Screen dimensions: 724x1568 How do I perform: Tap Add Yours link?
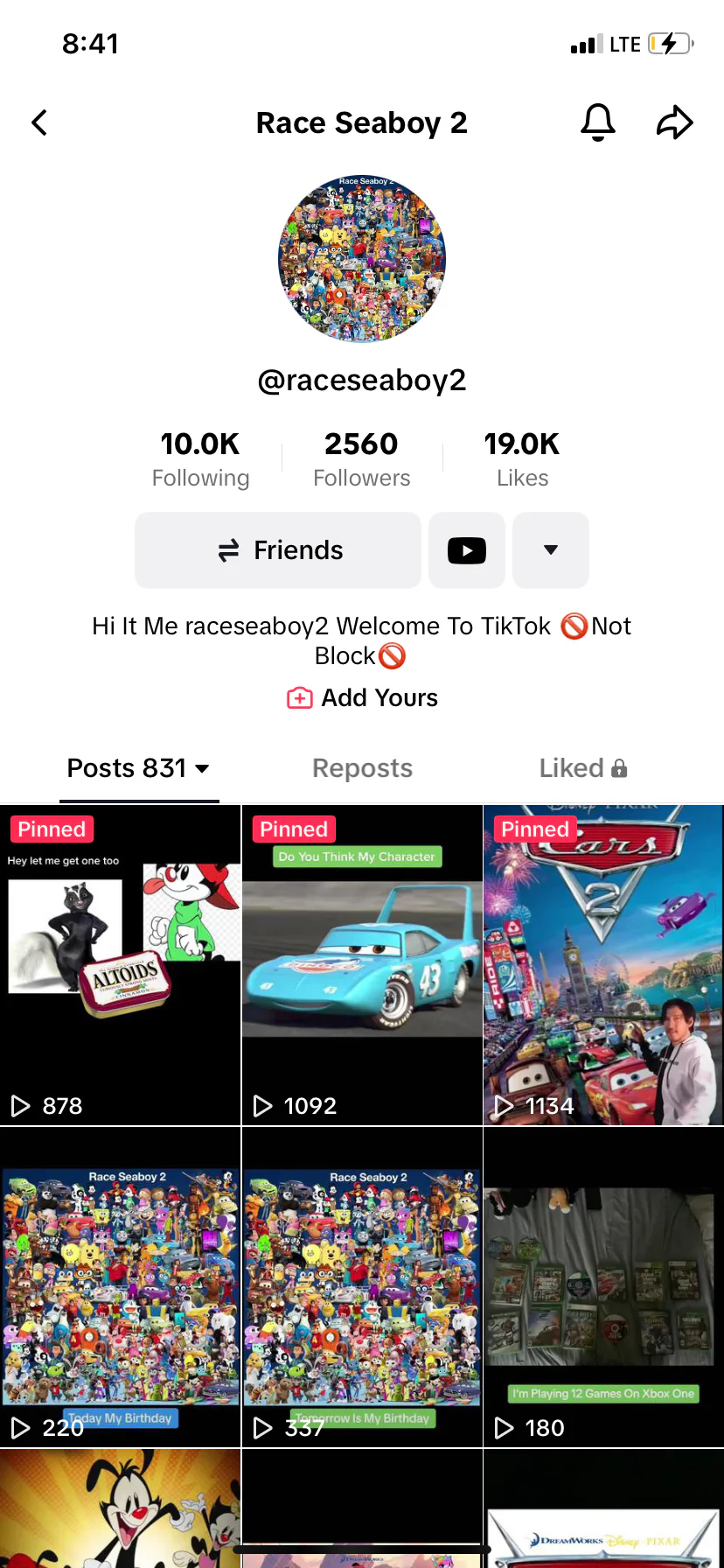click(363, 698)
